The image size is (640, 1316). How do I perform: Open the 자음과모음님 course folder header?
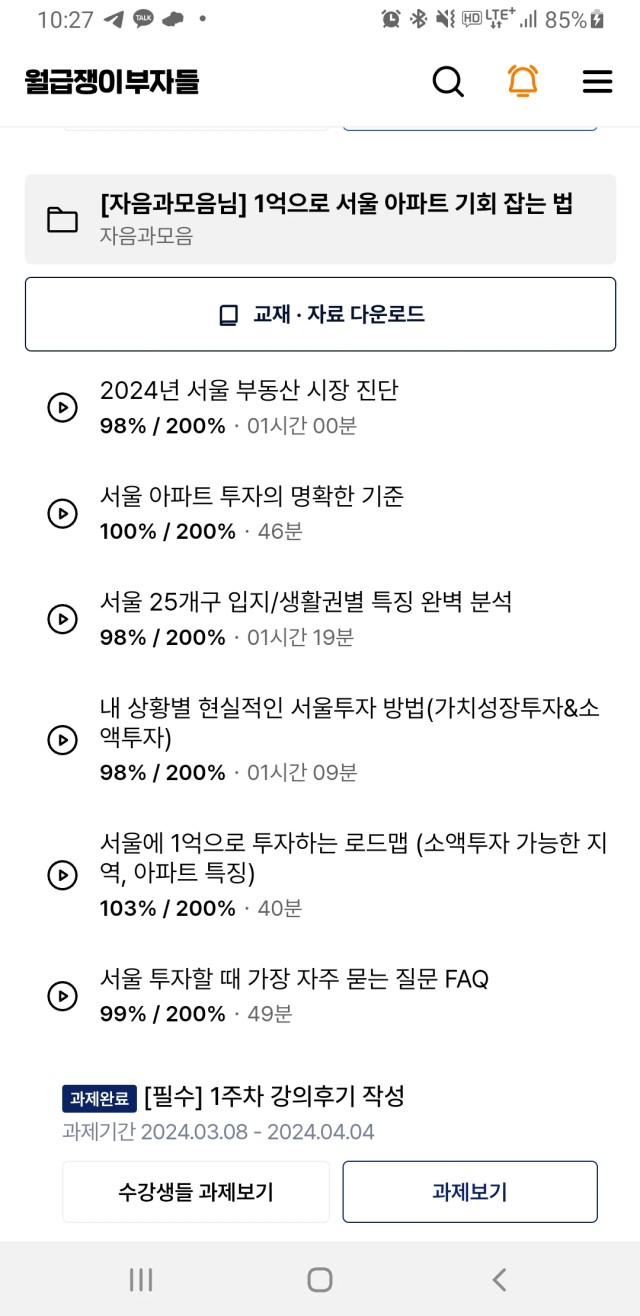320,219
